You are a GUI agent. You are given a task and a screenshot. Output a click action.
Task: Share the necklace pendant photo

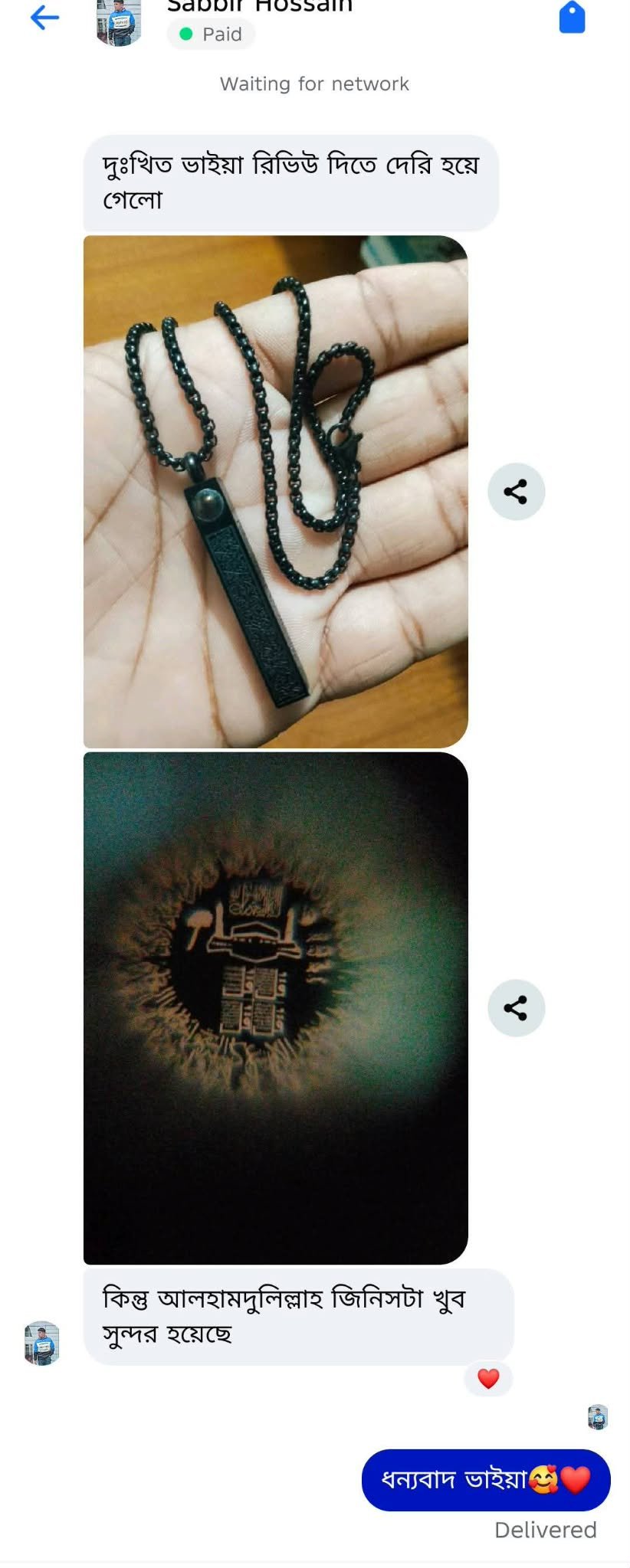point(516,492)
